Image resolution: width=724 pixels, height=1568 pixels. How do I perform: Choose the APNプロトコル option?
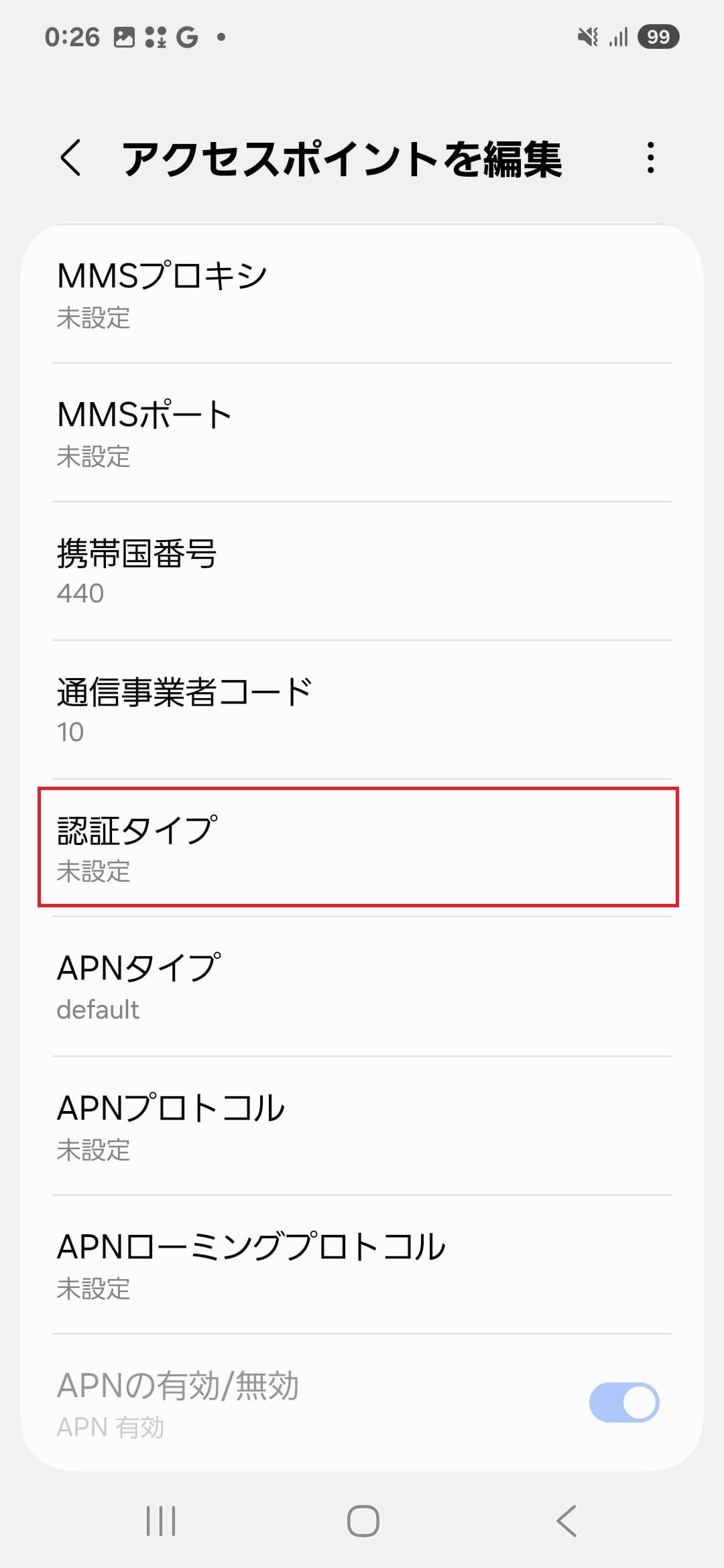tap(362, 1126)
